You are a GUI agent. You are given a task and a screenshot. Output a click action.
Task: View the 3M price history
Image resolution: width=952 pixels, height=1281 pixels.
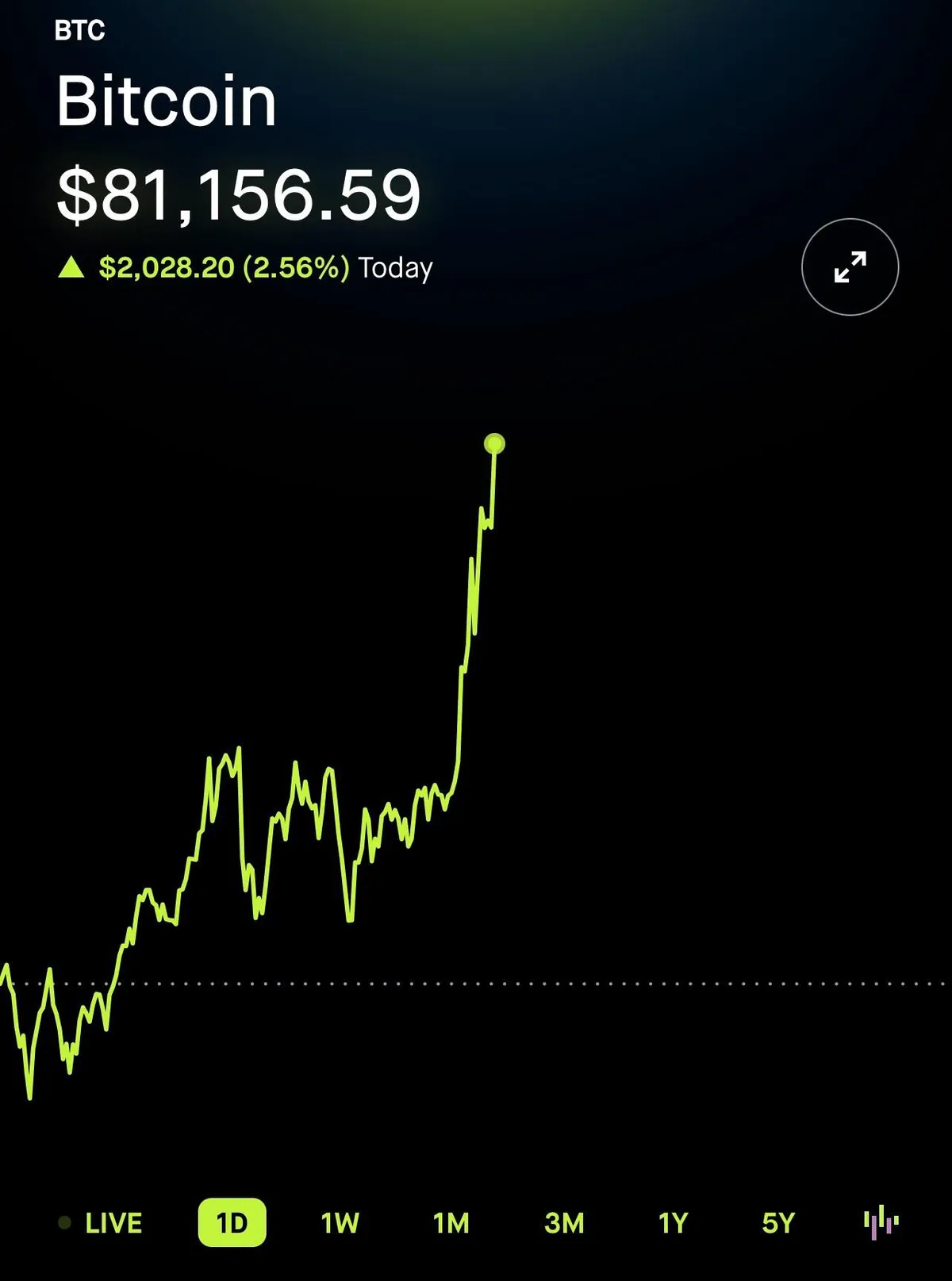click(564, 1222)
